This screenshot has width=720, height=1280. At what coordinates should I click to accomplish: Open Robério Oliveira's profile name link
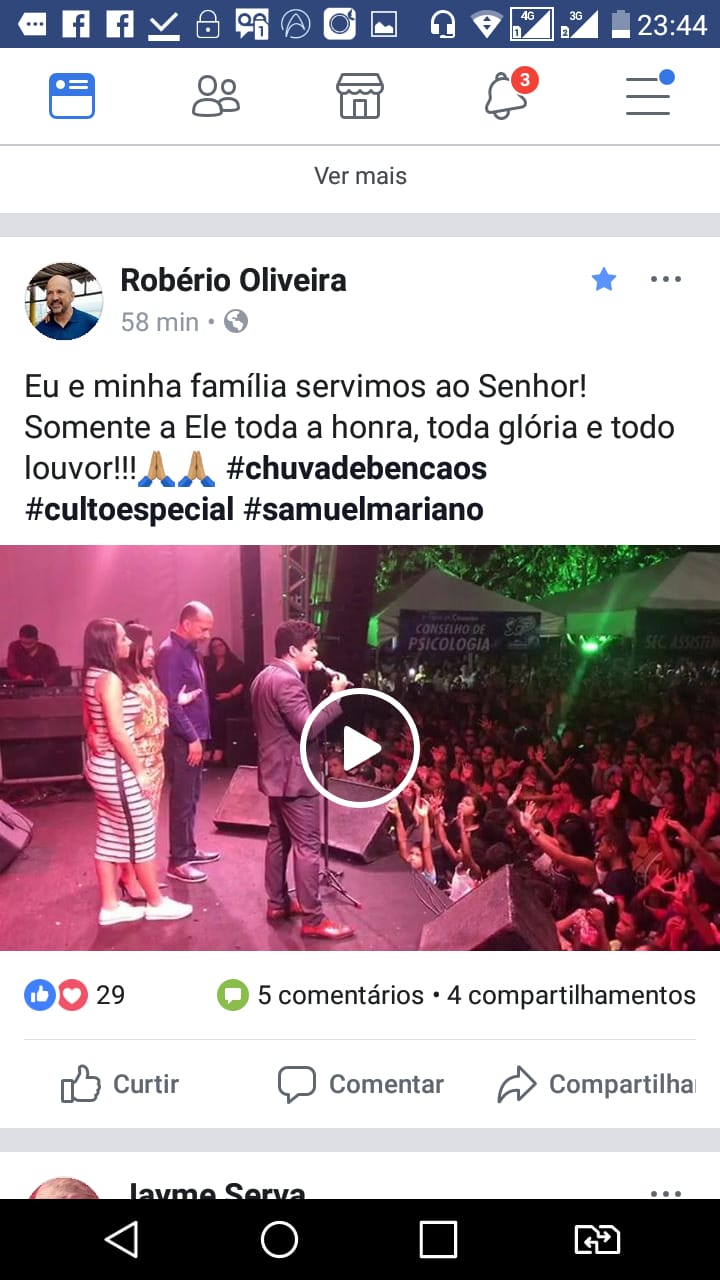pyautogui.click(x=233, y=281)
